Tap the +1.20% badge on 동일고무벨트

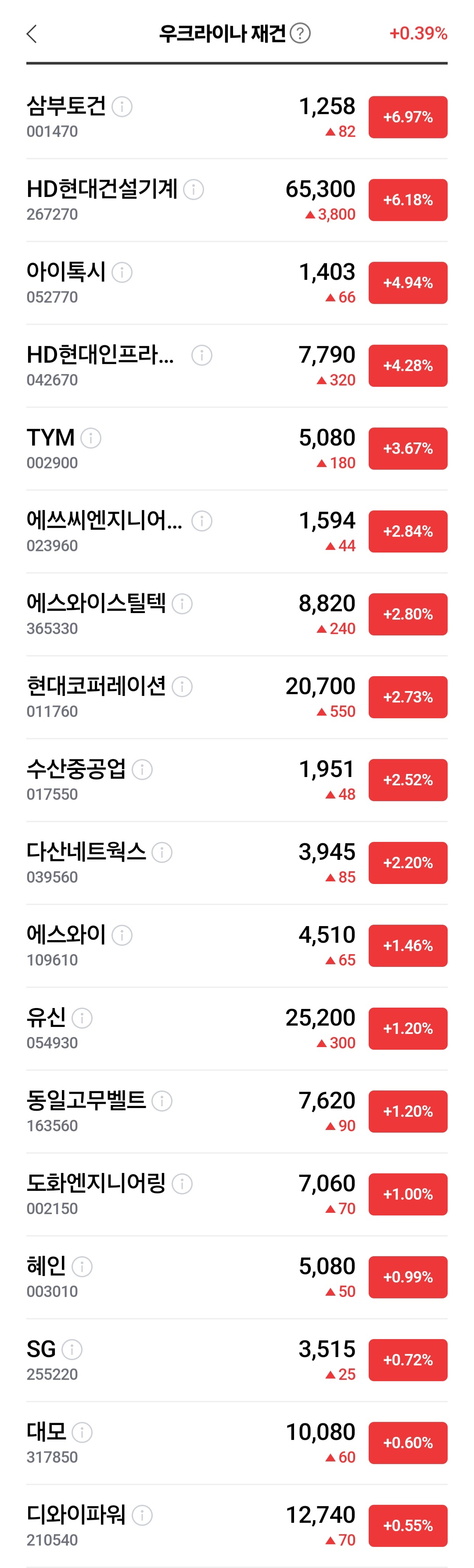[x=408, y=1111]
